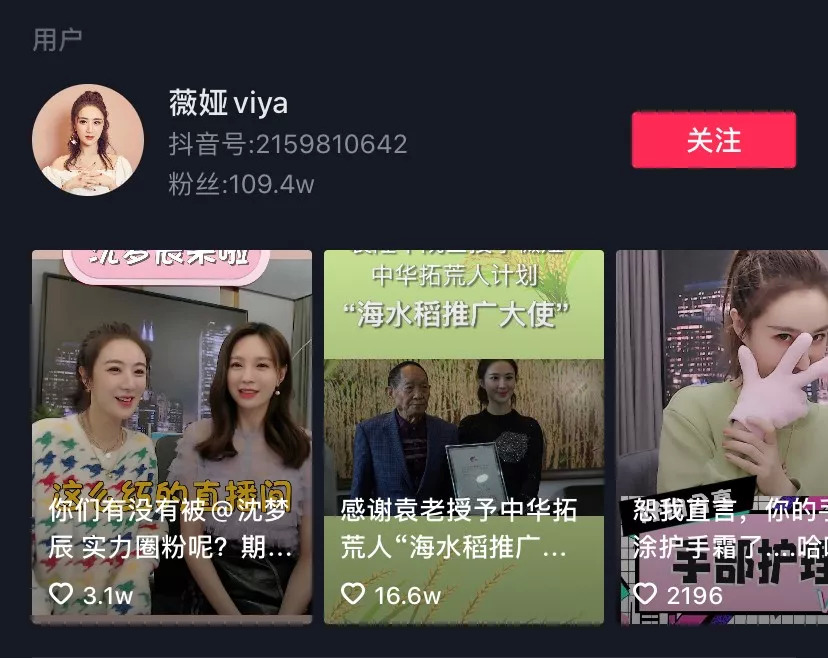Open the 薇娅viya user name row
The width and height of the screenshot is (828, 658).
(229, 103)
